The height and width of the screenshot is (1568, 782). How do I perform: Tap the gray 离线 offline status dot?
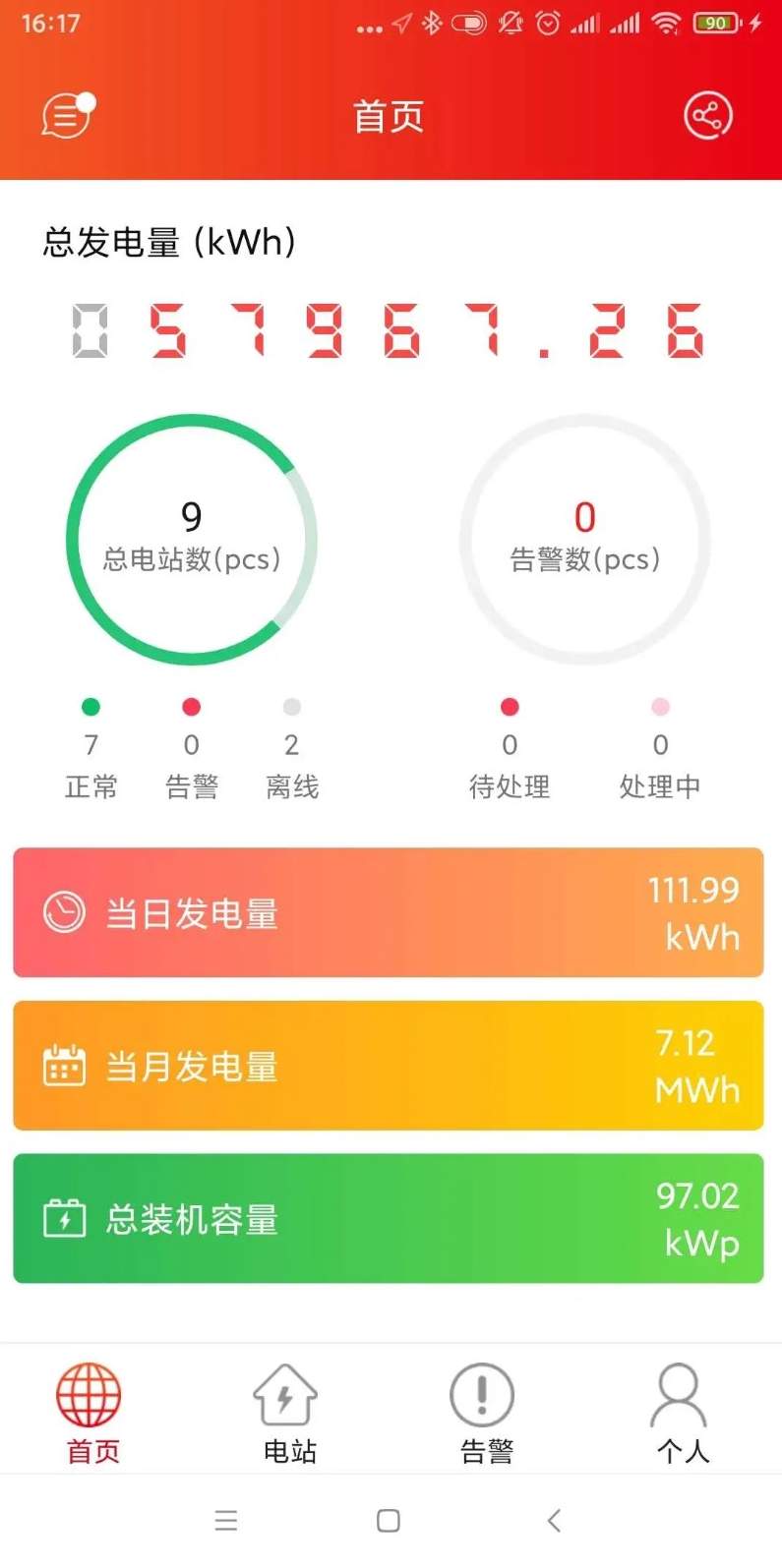point(291,706)
